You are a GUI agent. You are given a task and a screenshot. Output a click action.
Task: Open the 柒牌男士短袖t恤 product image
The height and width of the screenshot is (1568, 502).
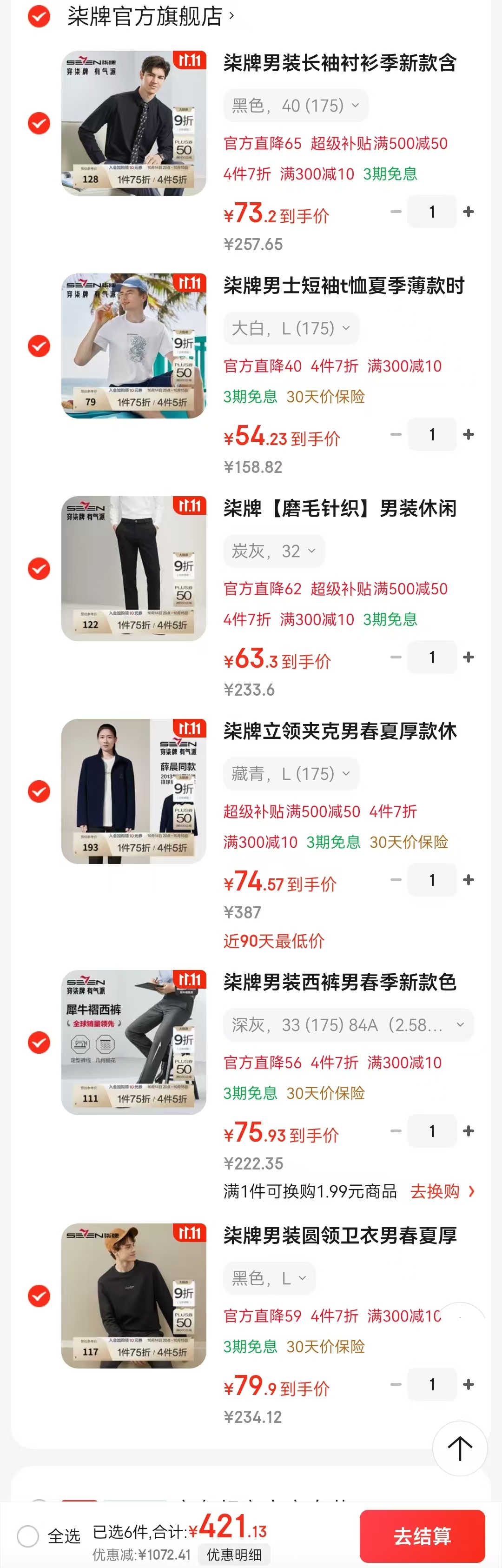tap(134, 346)
